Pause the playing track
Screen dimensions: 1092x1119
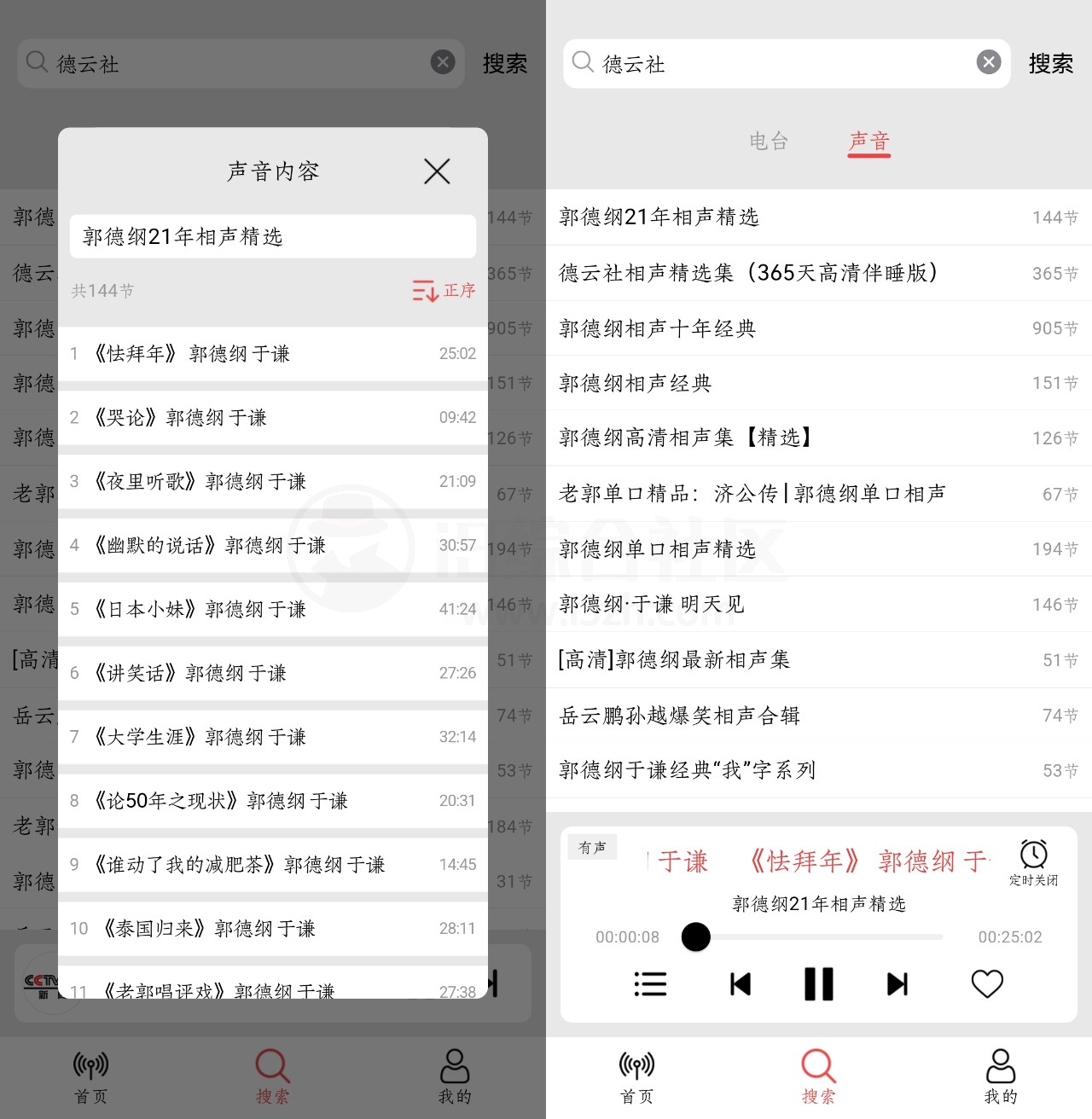(818, 984)
